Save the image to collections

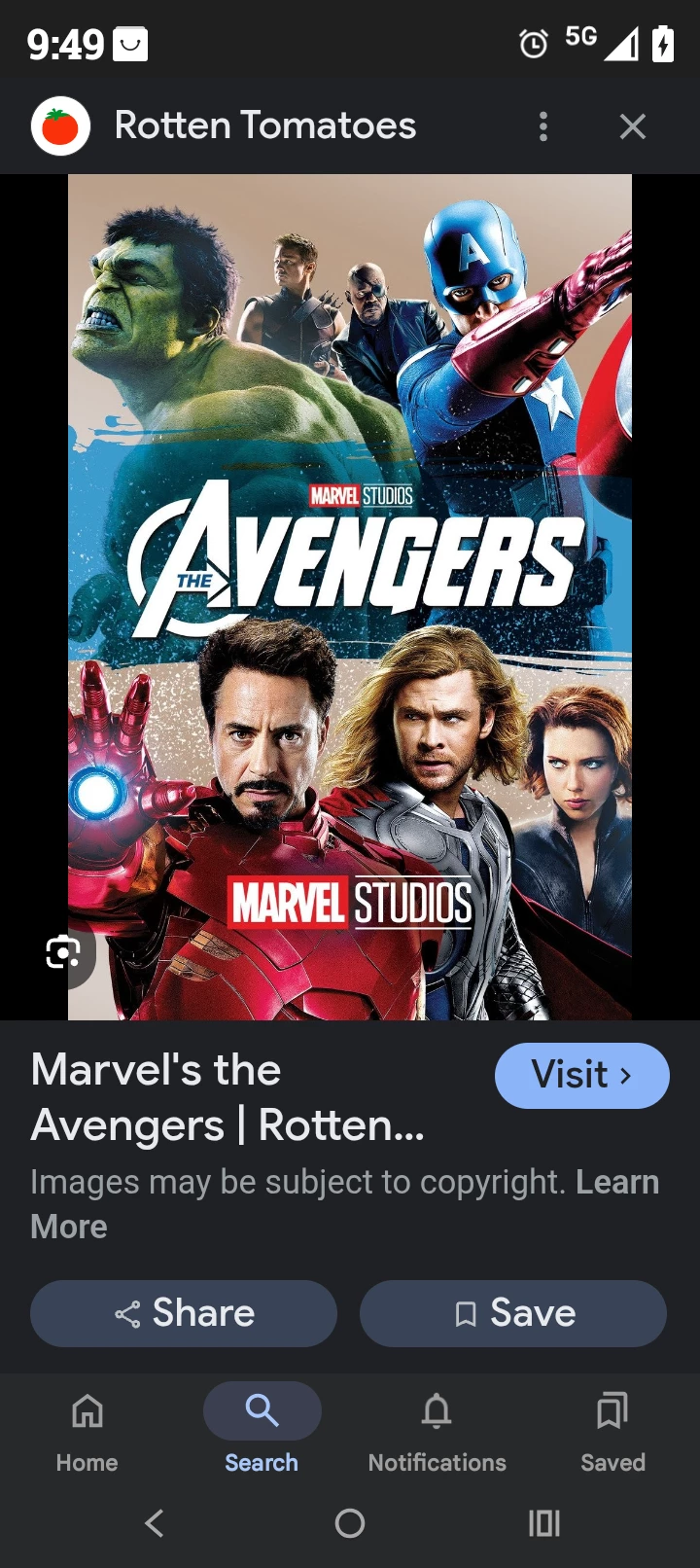point(513,1313)
